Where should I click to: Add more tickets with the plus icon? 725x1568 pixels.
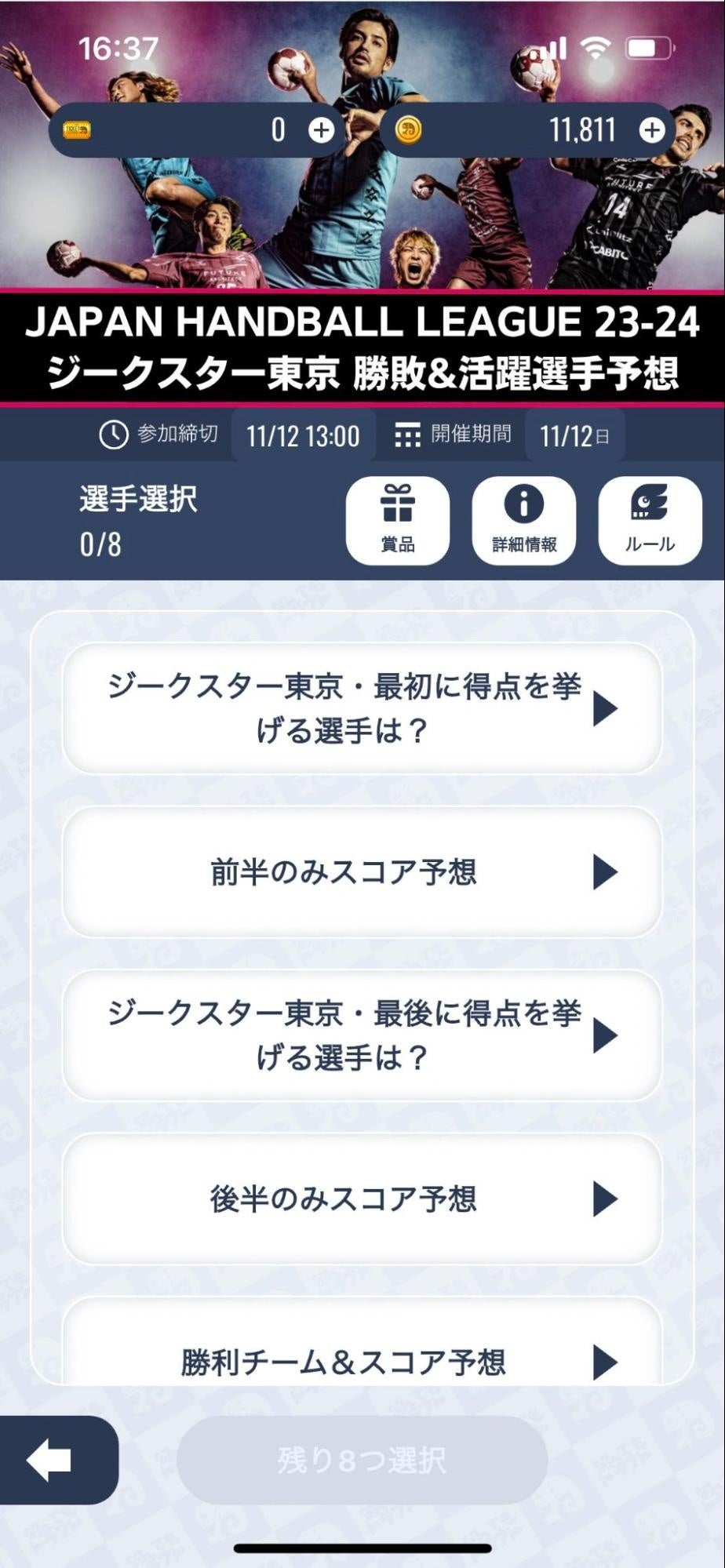tap(321, 130)
